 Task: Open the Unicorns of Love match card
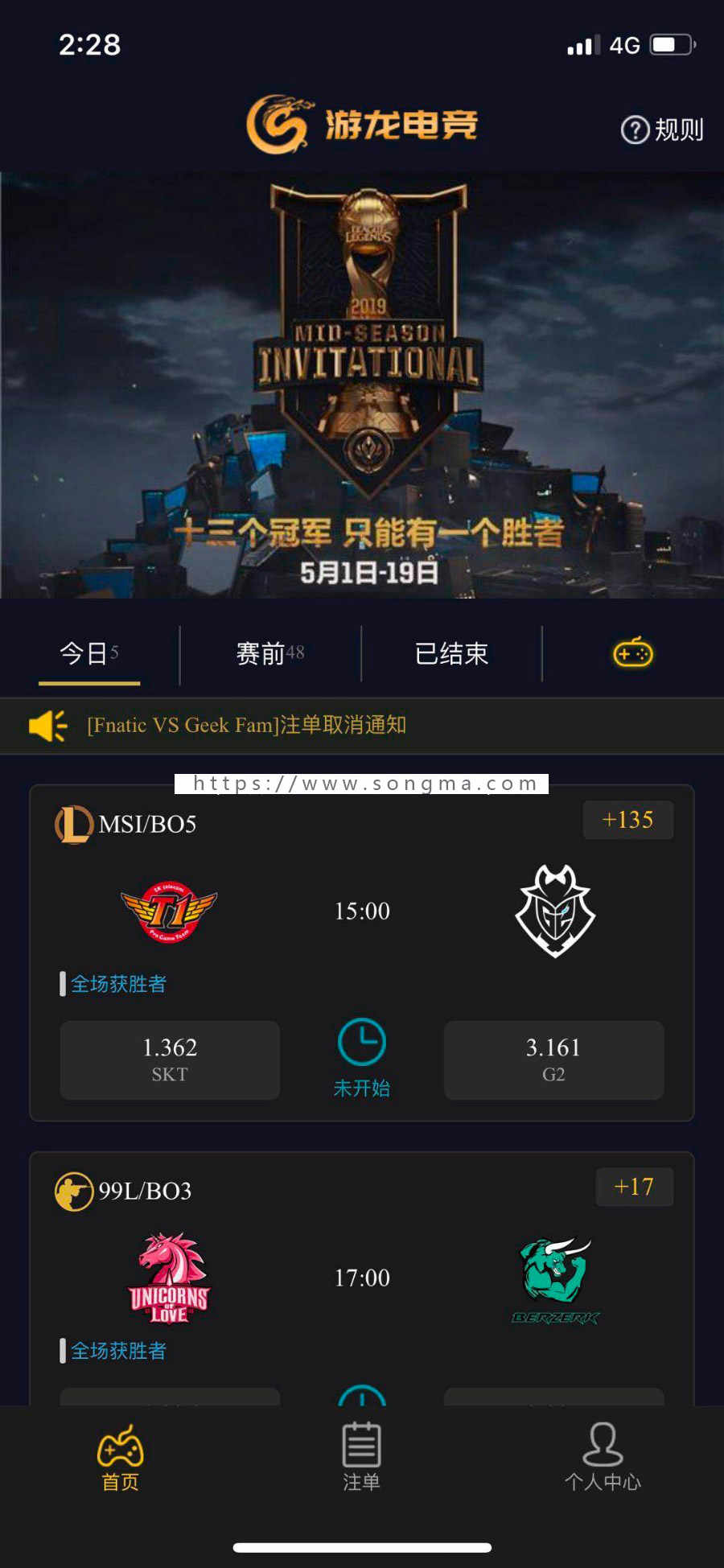tap(362, 1279)
